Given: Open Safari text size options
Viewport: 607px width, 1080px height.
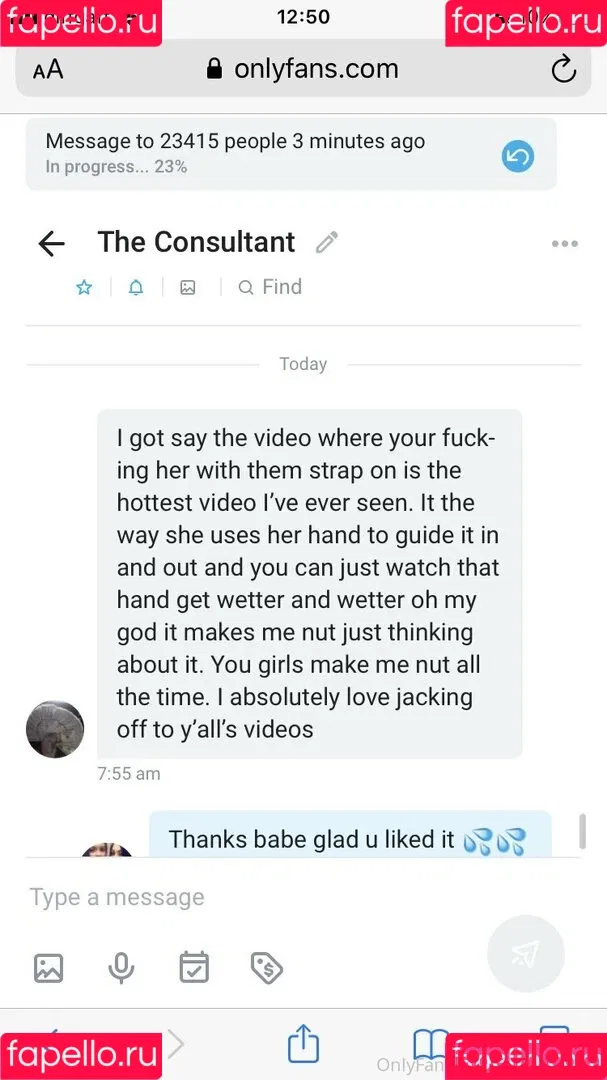Looking at the screenshot, I should coord(48,69).
